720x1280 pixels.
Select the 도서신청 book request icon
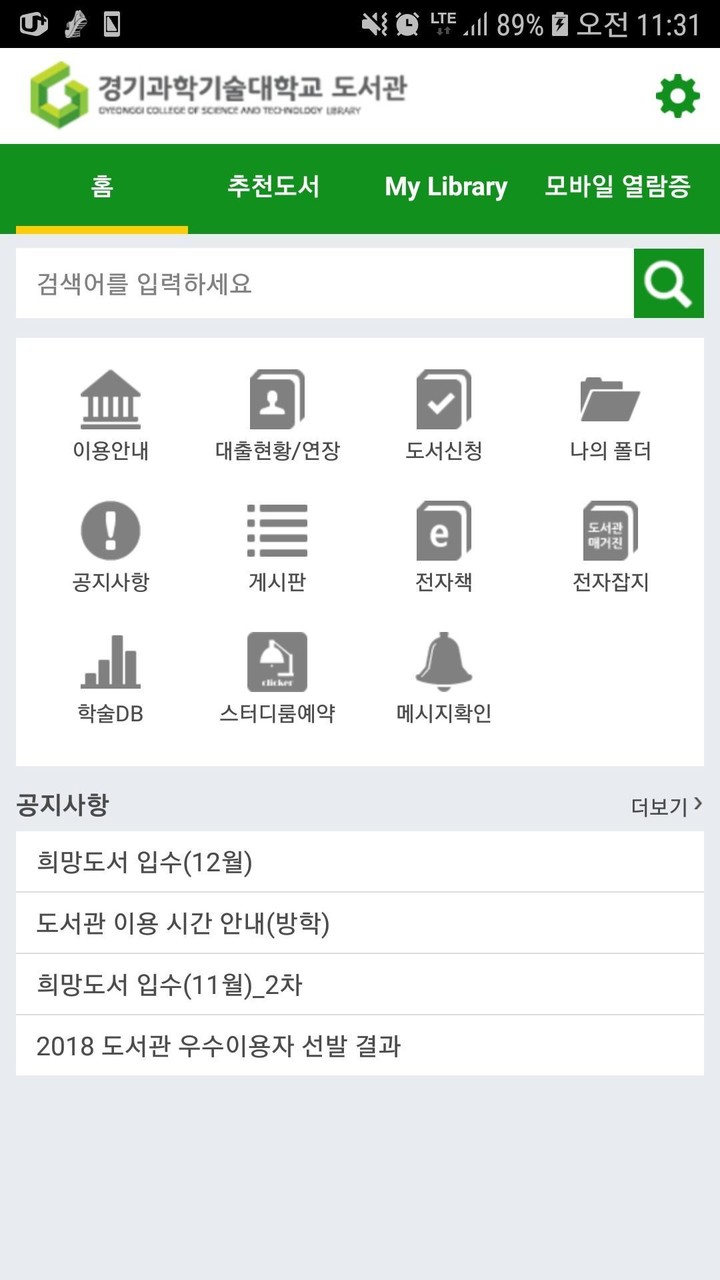pos(443,412)
